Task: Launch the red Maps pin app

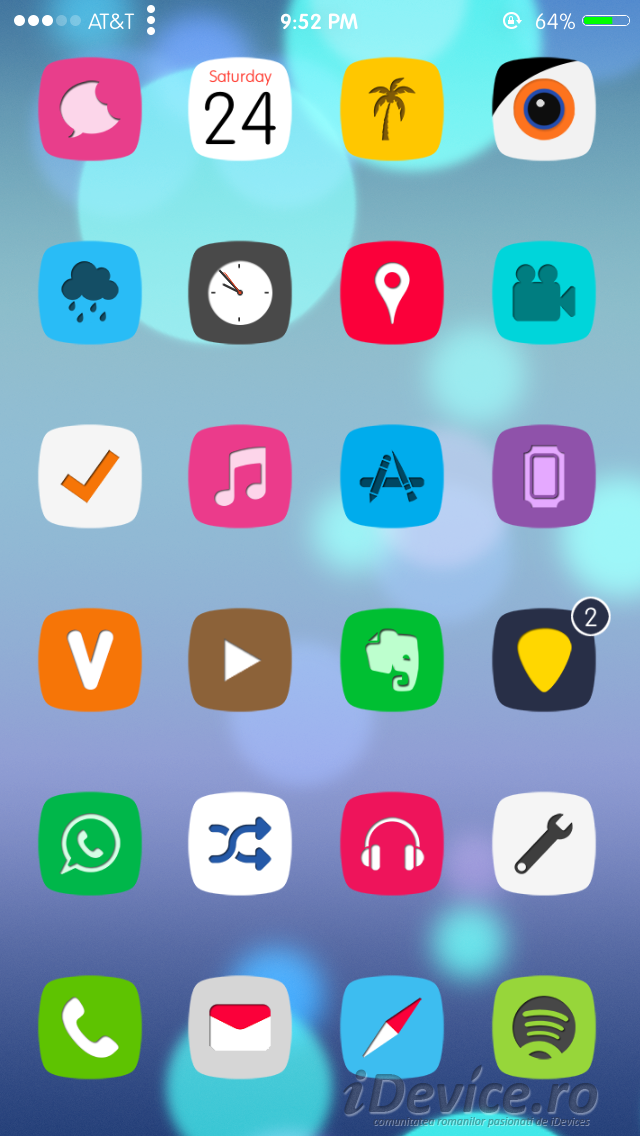Action: tap(392, 293)
